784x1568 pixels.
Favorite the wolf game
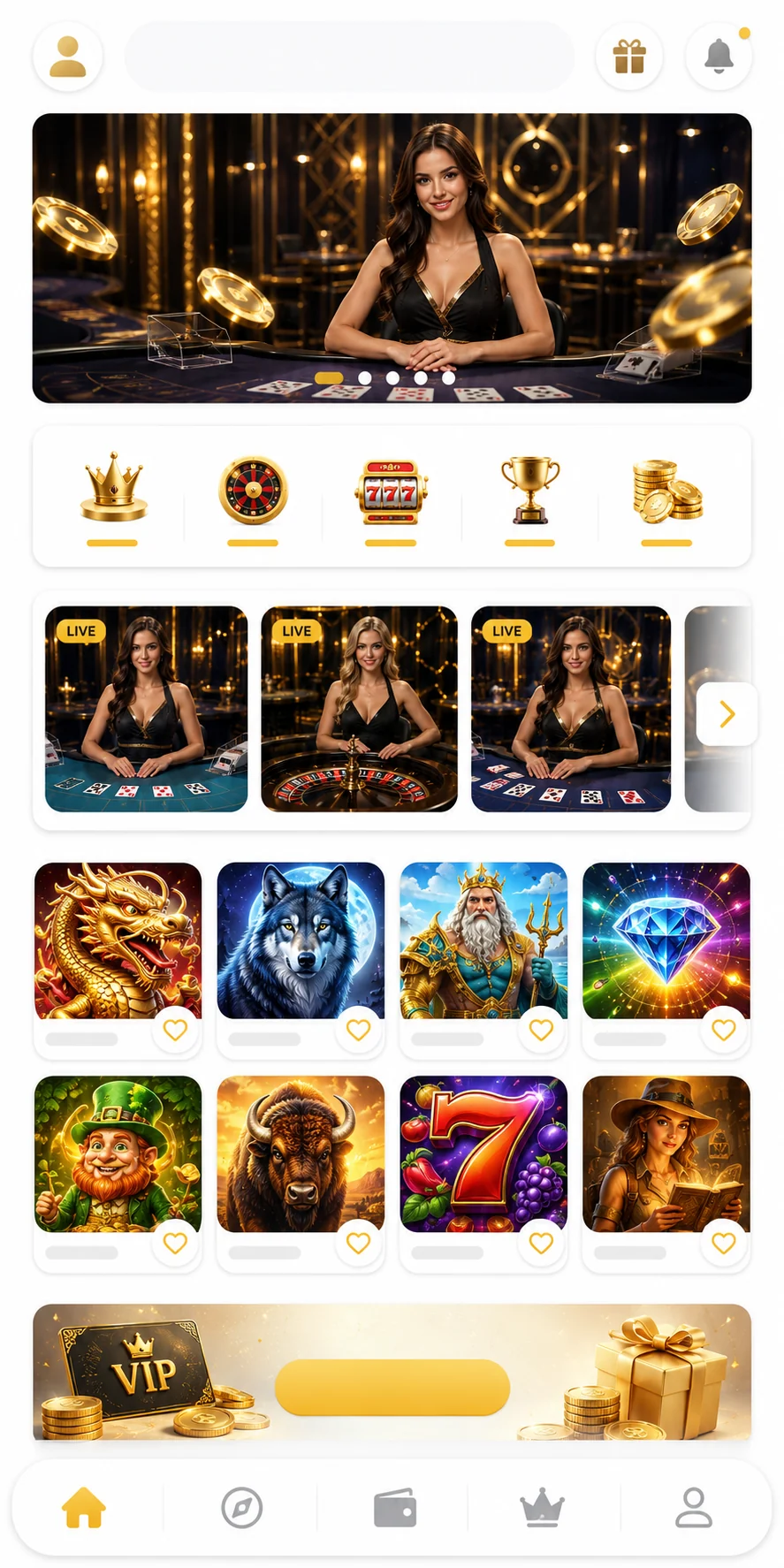[x=358, y=1030]
